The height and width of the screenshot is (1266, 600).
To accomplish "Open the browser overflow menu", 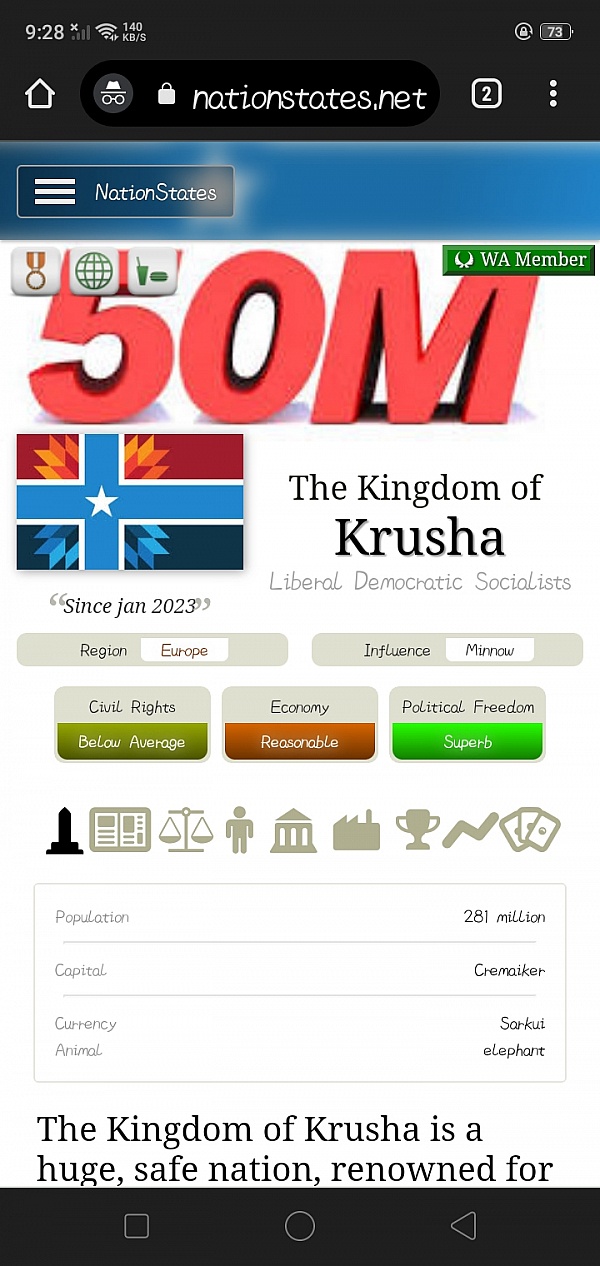I will [553, 94].
